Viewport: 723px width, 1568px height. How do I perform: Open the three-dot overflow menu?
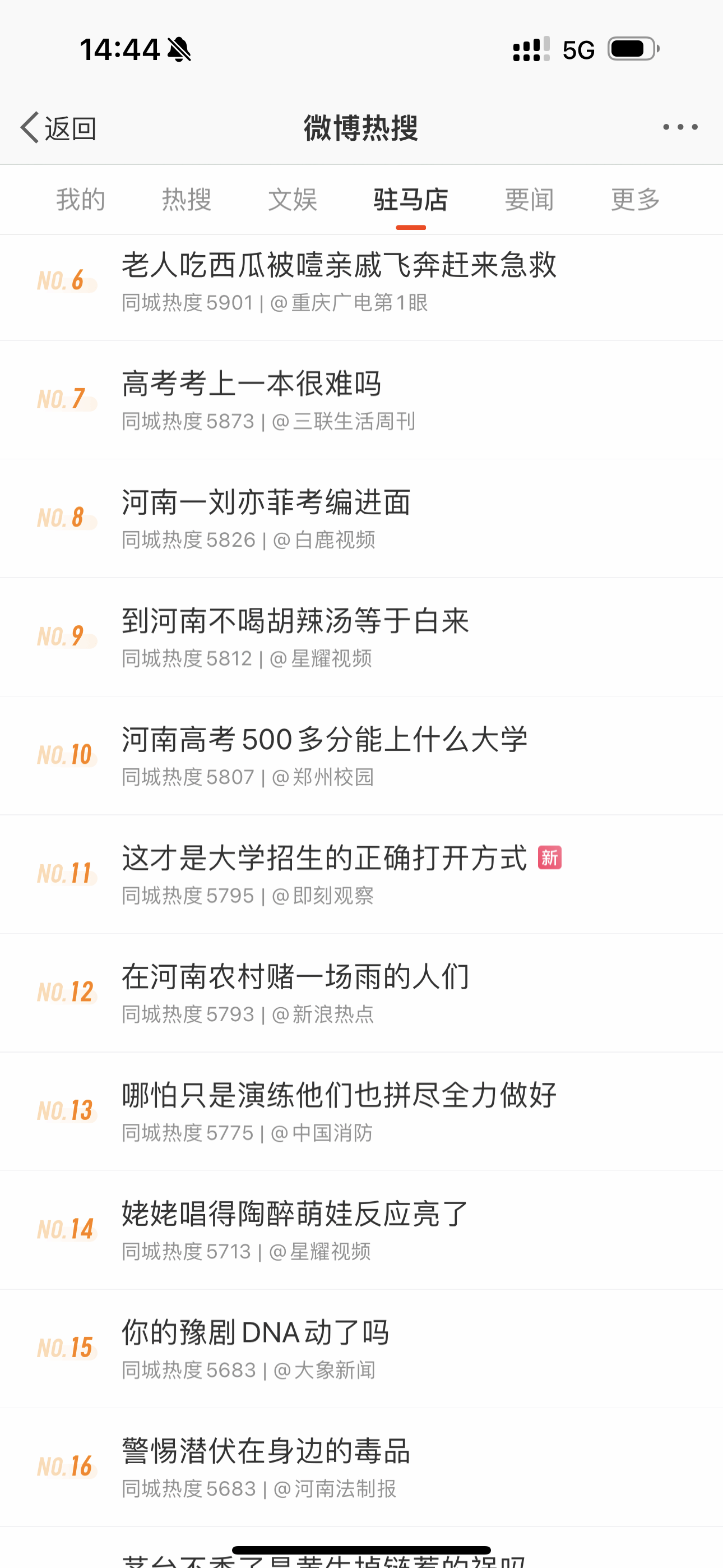click(x=680, y=127)
